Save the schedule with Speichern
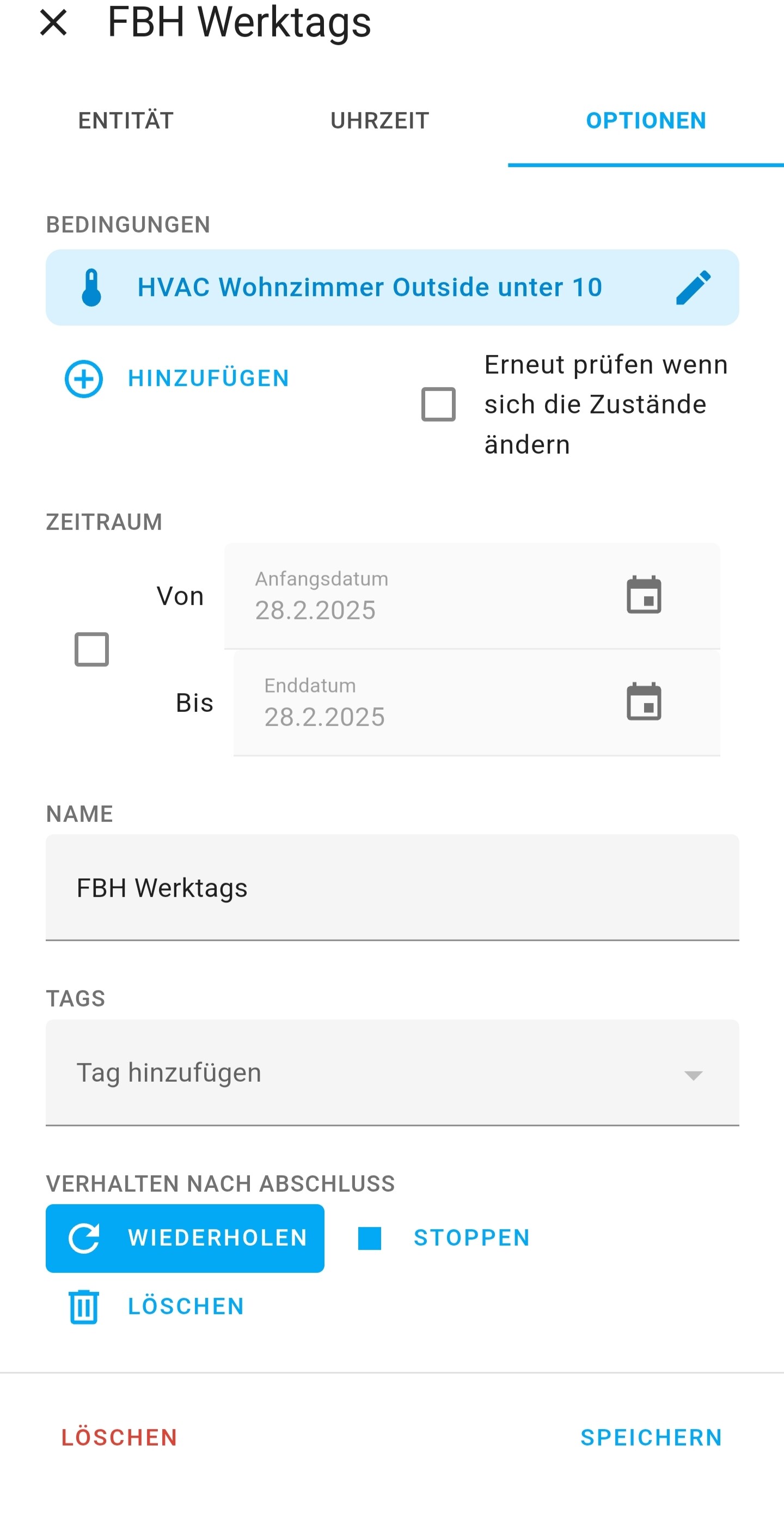Image resolution: width=784 pixels, height=1518 pixels. point(651,1437)
